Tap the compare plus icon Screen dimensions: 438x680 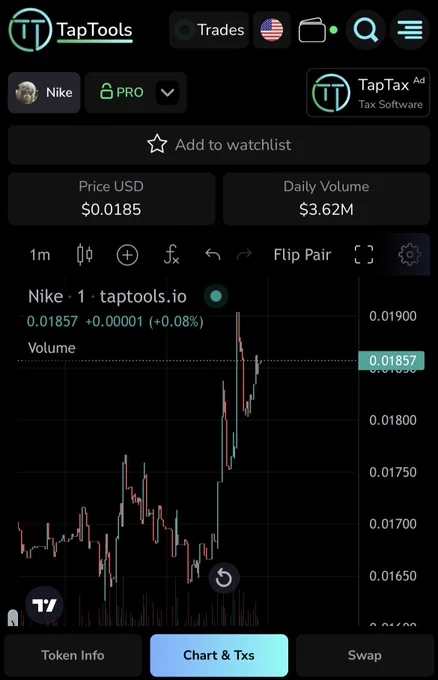[x=127, y=255]
